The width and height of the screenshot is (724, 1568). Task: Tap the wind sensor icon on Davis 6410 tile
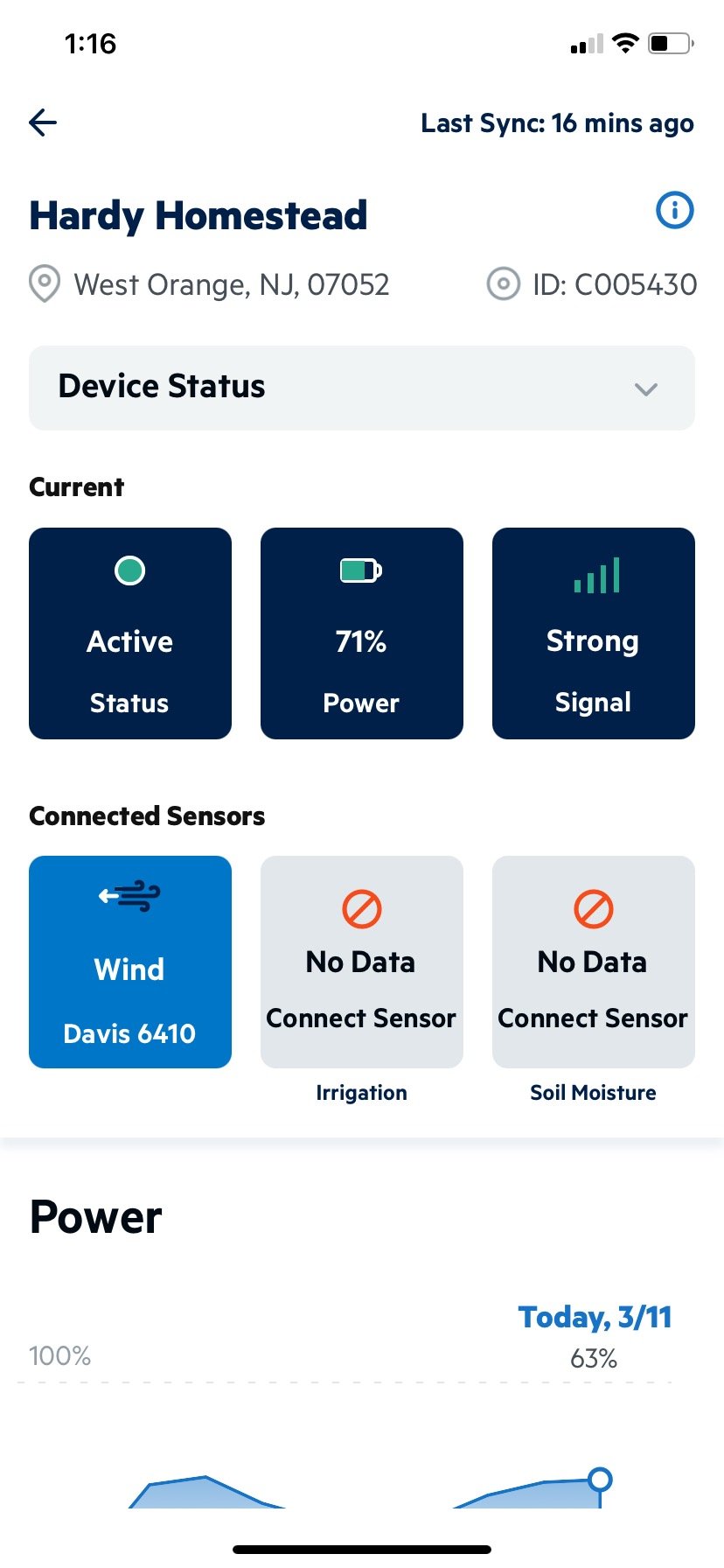coord(129,896)
